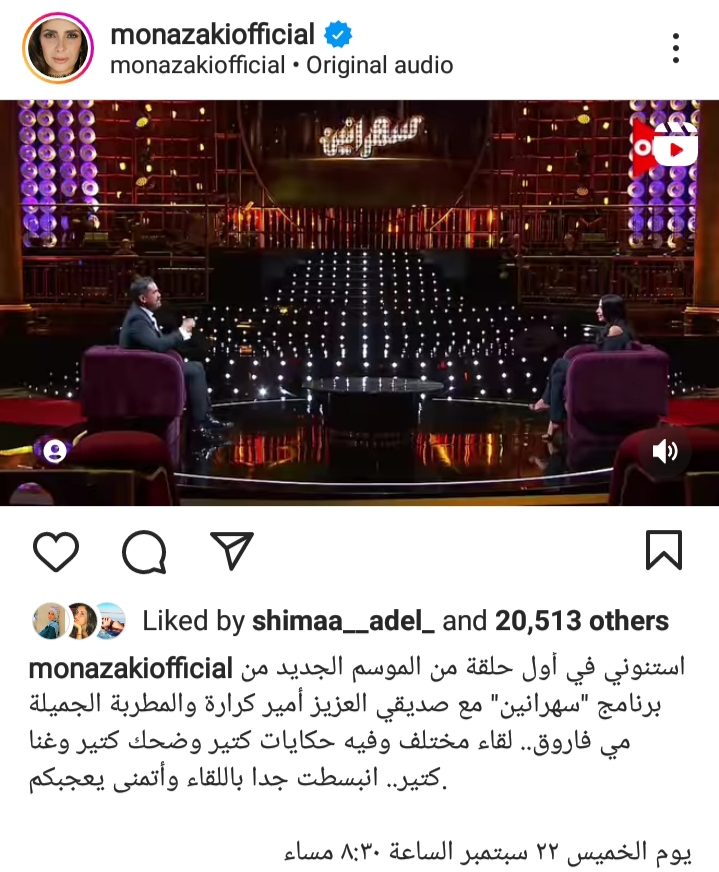This screenshot has width=719, height=872.
Task: Open monazakiofficial's profile picture story
Action: (x=57, y=48)
